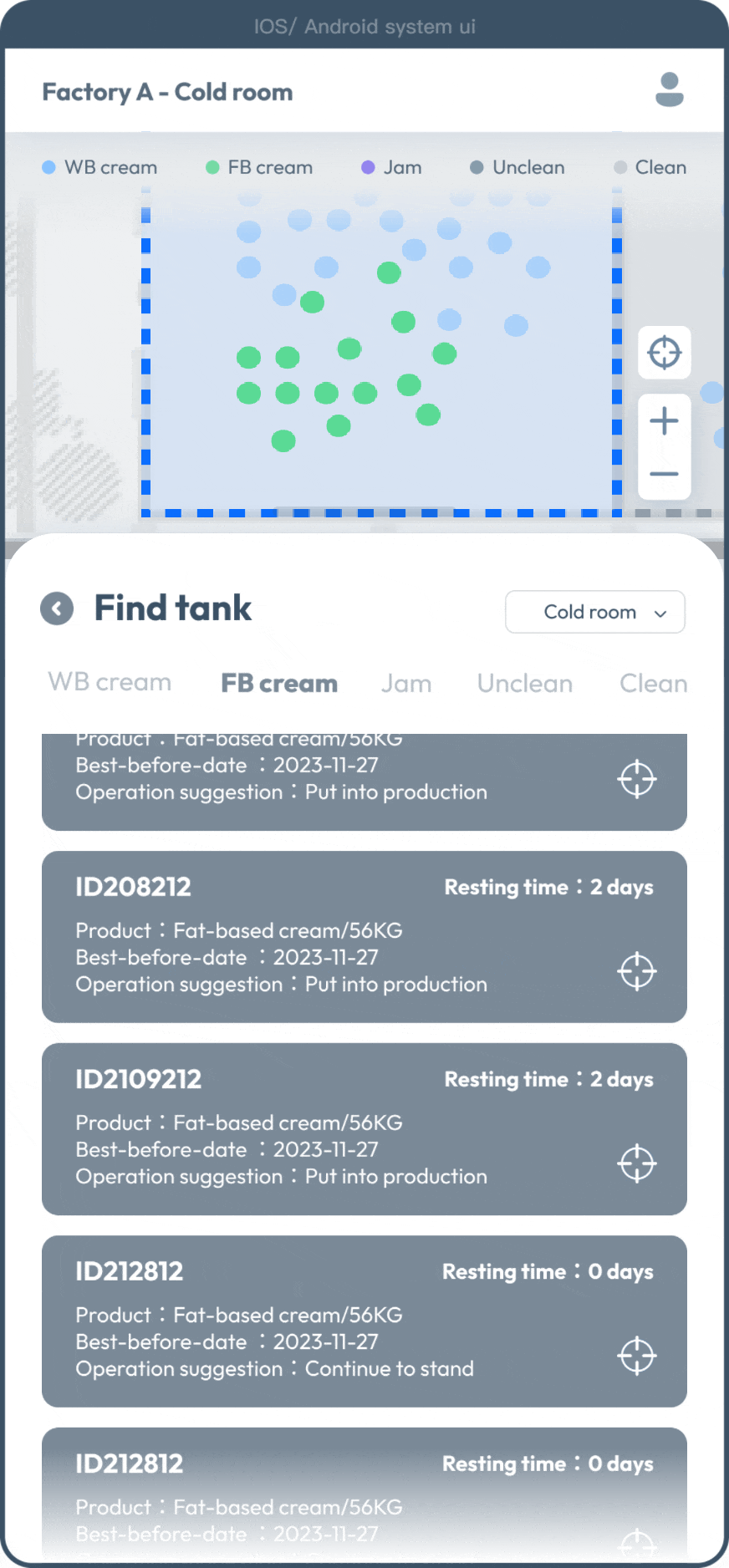Image resolution: width=729 pixels, height=1568 pixels.
Task: Open the user profile icon
Action: click(x=669, y=89)
